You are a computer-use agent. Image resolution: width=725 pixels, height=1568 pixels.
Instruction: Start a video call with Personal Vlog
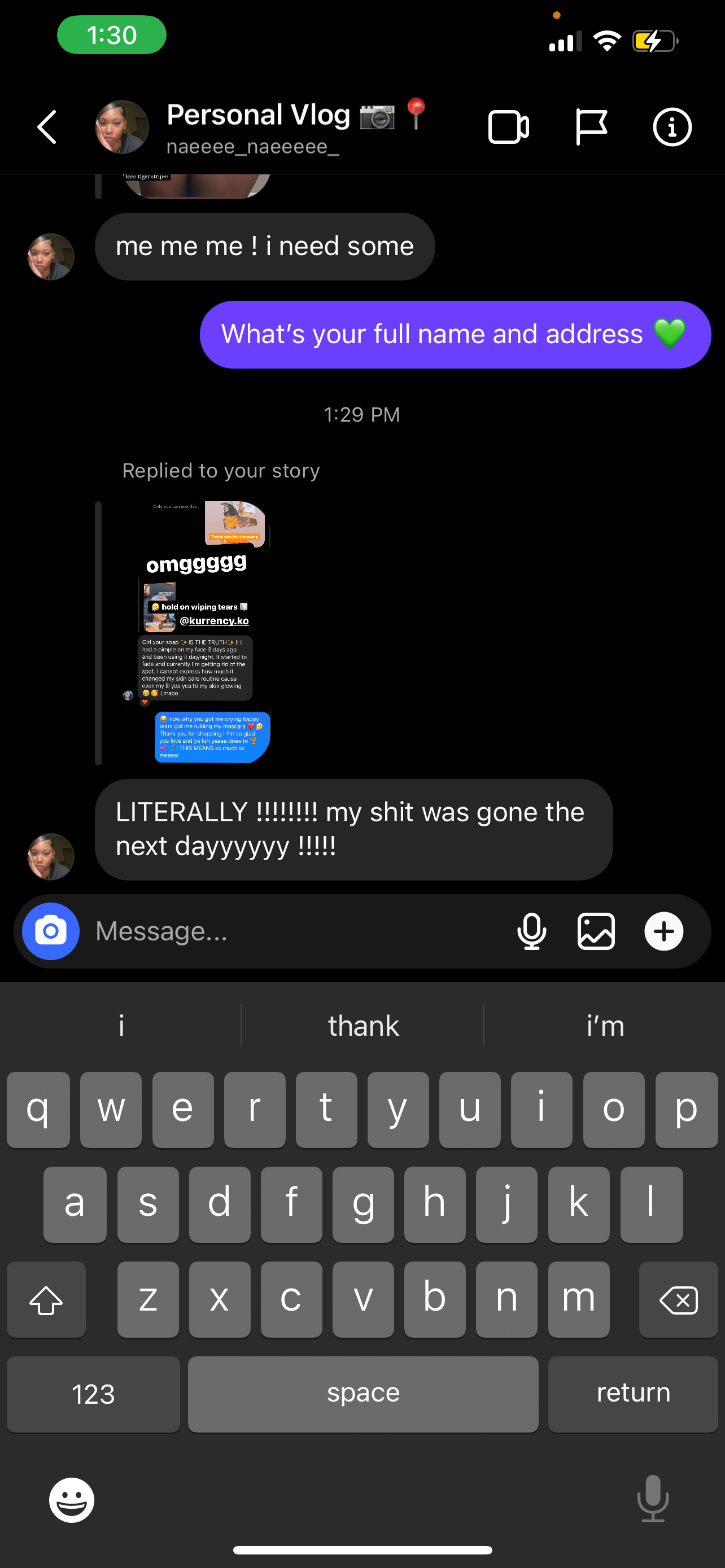coord(508,127)
